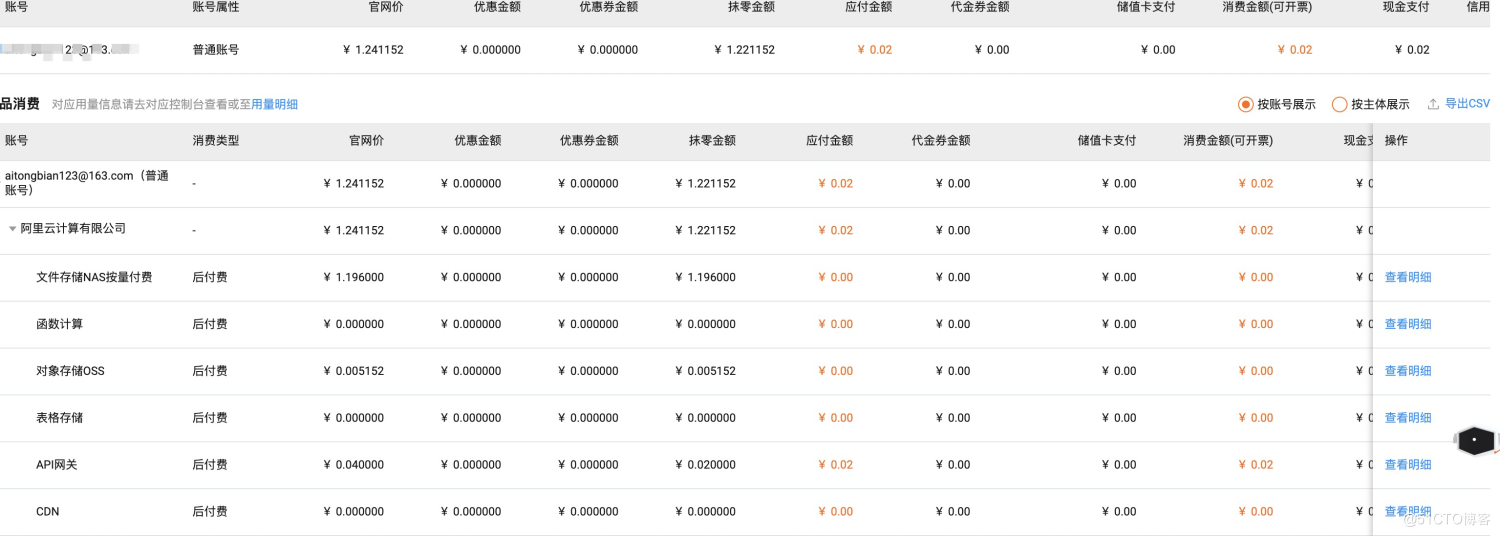
Task: View 查看明细 for 文件存储NAS按量付费
Action: tap(1407, 277)
